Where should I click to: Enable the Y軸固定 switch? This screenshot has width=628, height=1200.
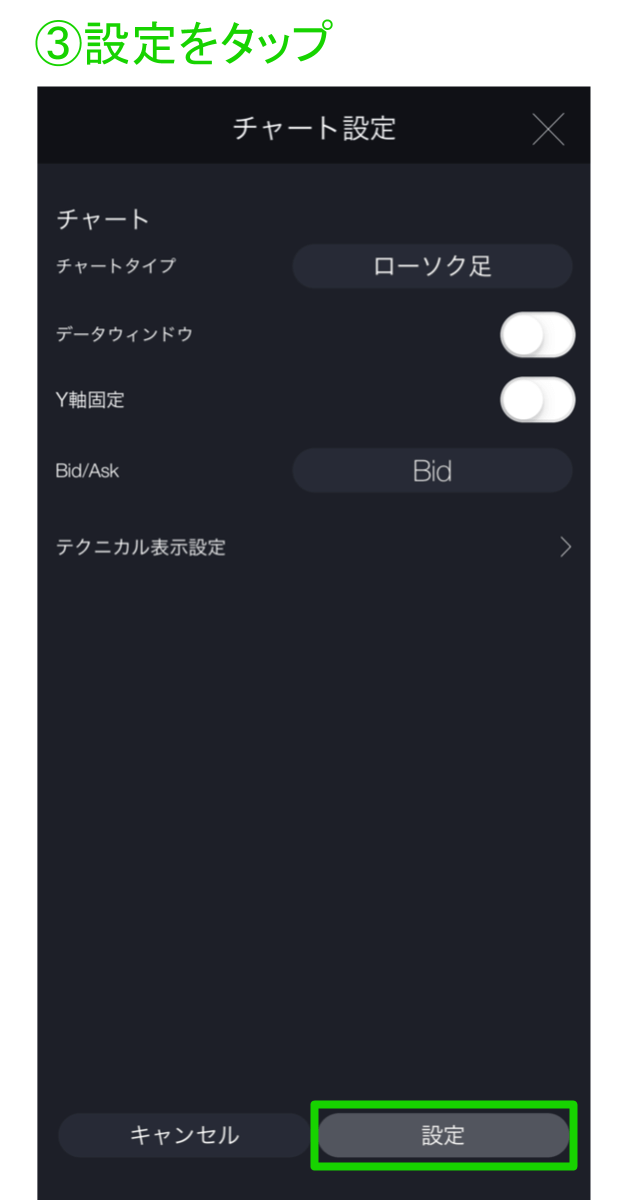538,400
